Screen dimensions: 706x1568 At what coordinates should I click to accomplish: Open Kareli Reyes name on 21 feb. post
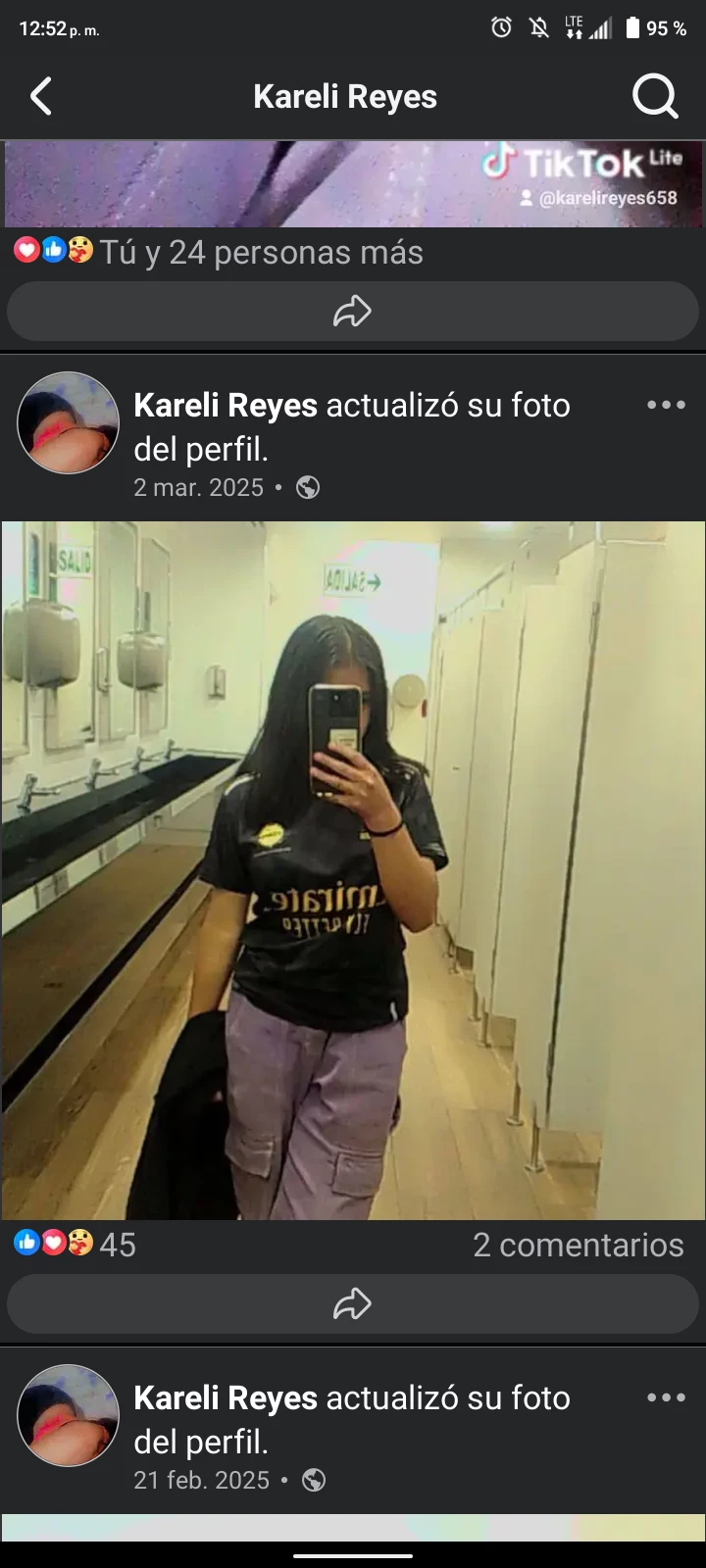[226, 1397]
